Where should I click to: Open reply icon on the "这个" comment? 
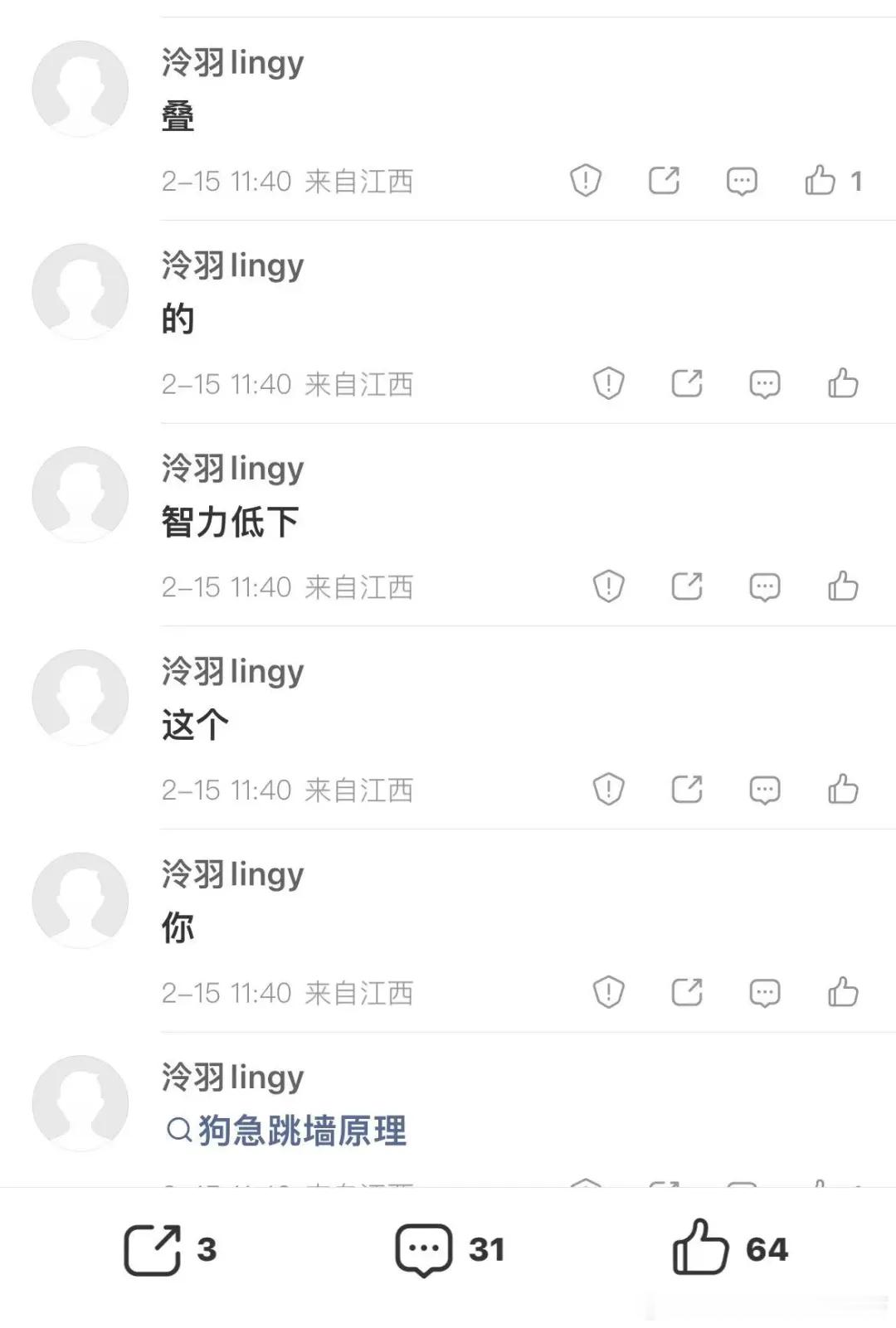point(764,790)
